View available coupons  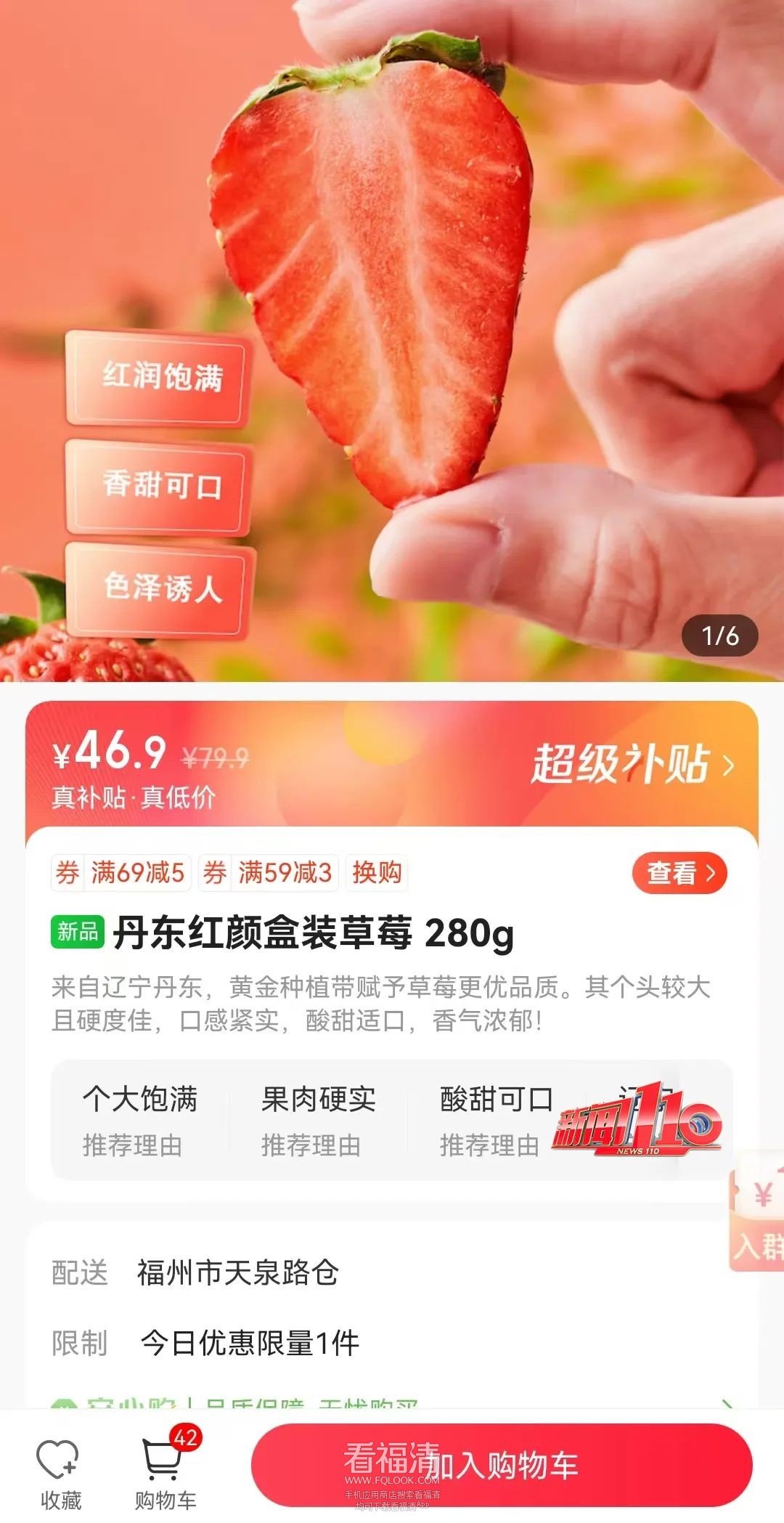tap(679, 872)
